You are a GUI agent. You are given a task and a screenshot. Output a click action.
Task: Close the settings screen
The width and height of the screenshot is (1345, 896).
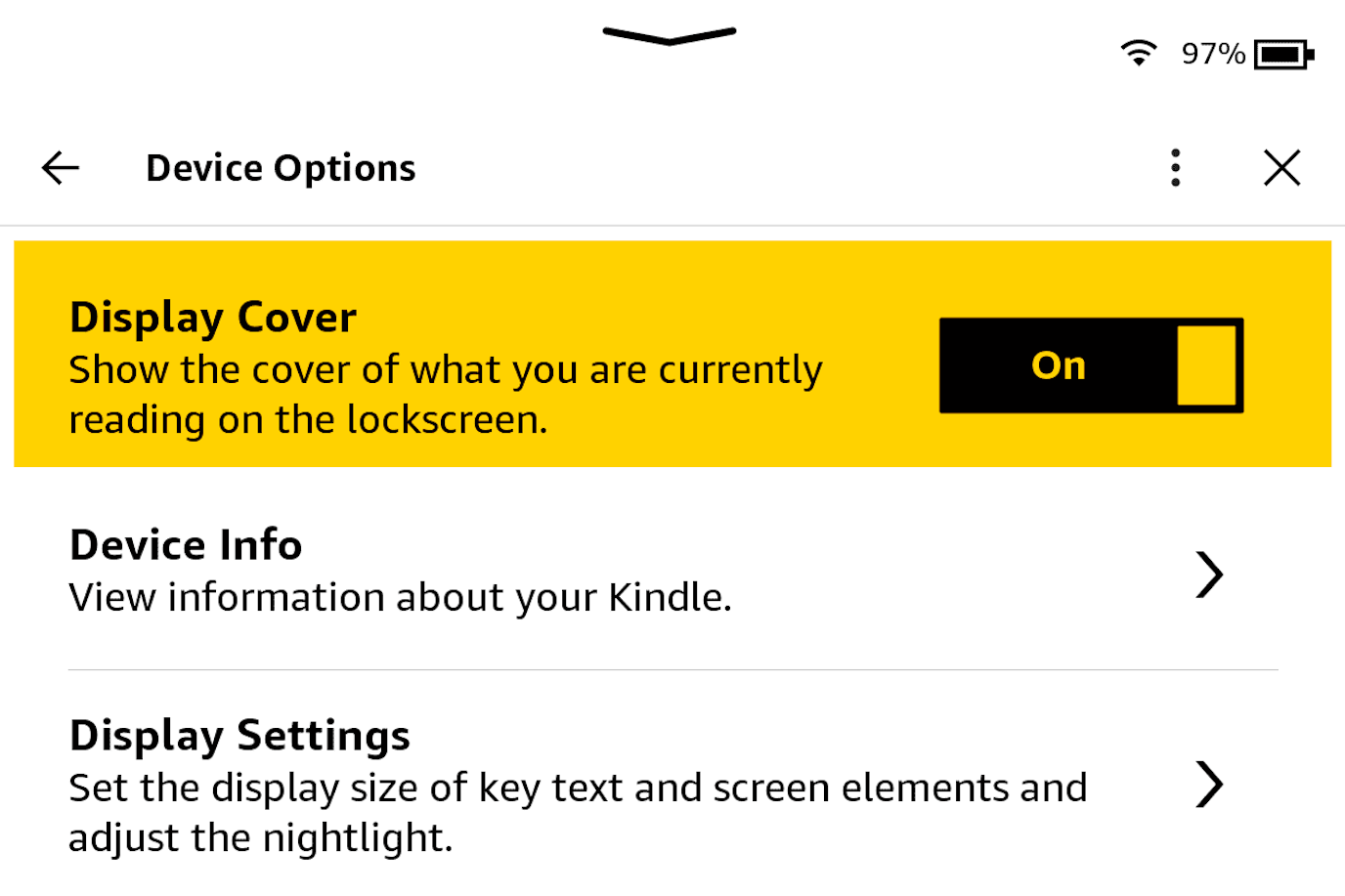(1281, 168)
